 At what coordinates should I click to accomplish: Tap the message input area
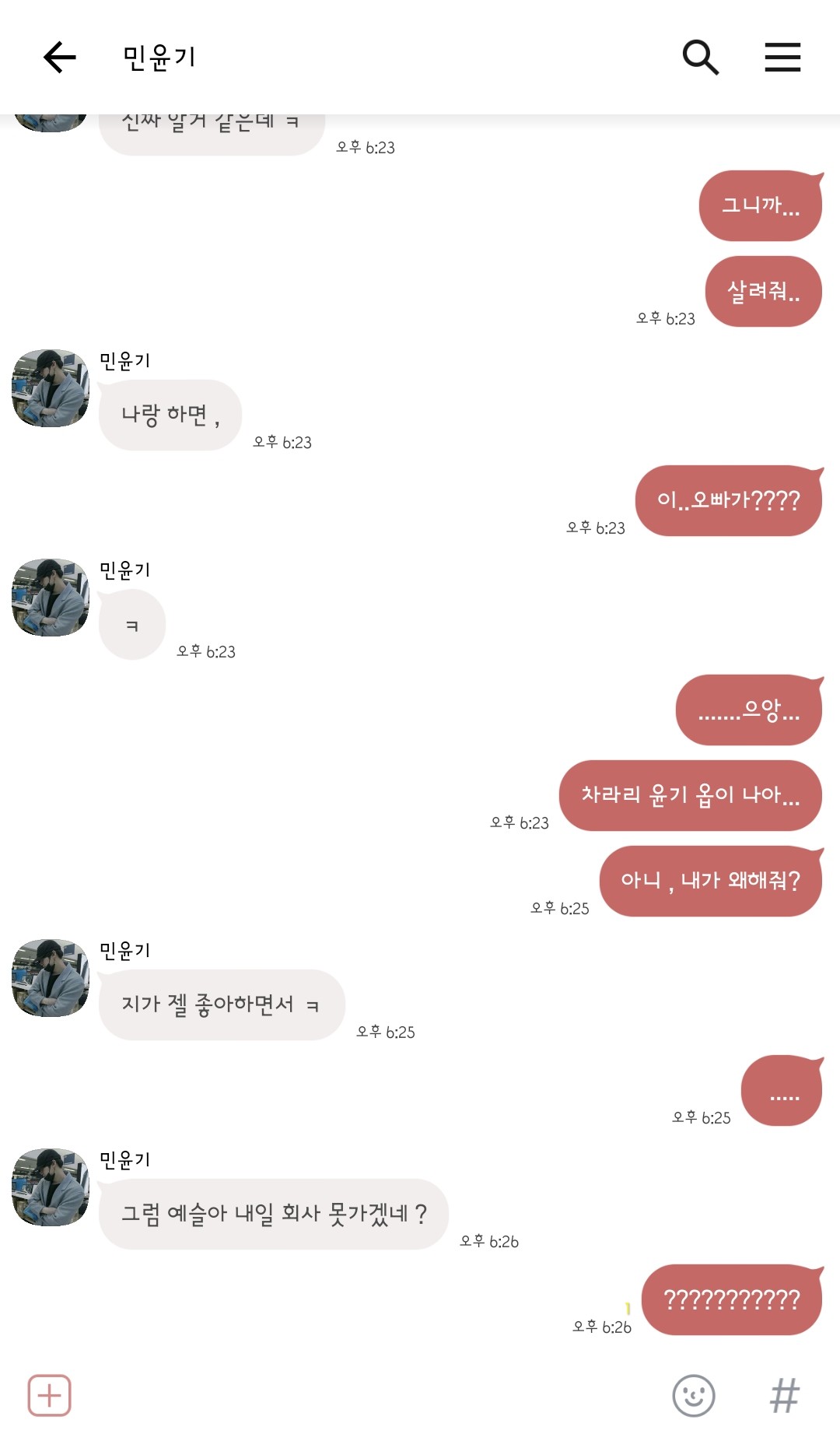366,1395
